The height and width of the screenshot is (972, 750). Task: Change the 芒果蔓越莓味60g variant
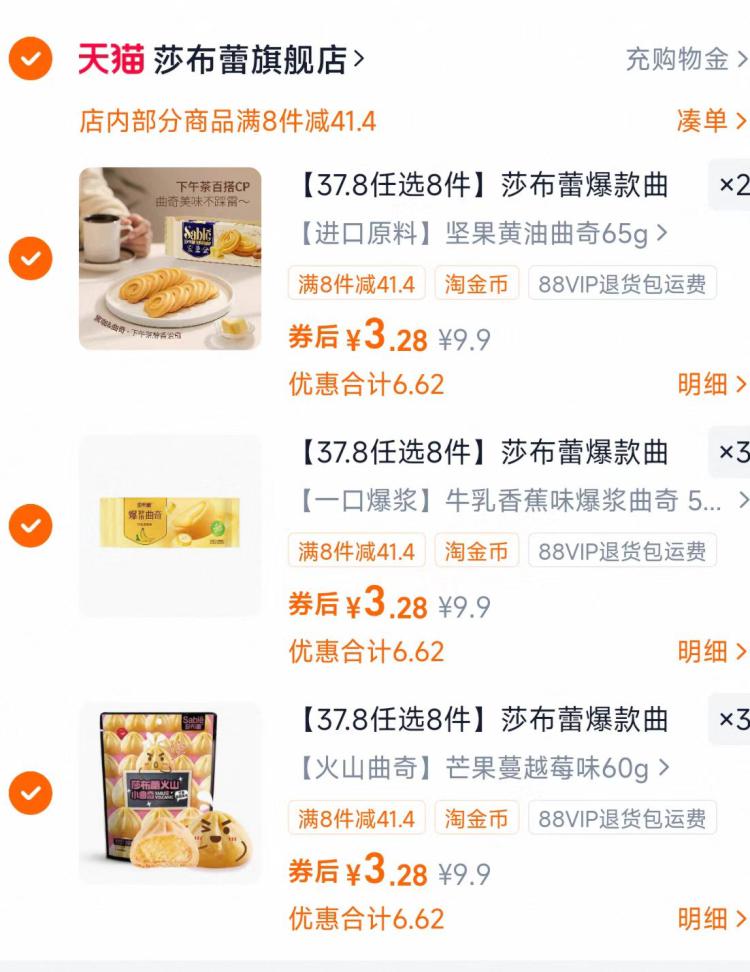point(480,769)
